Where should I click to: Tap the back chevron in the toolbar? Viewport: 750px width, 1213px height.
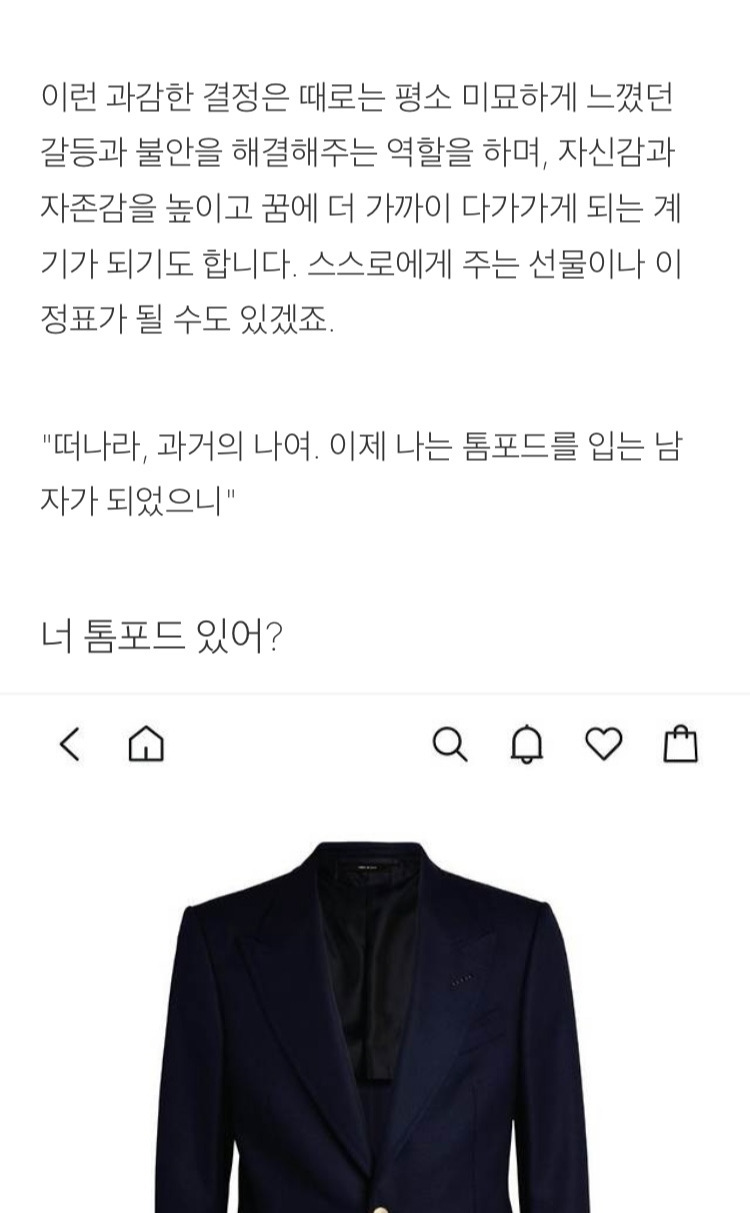tap(68, 745)
